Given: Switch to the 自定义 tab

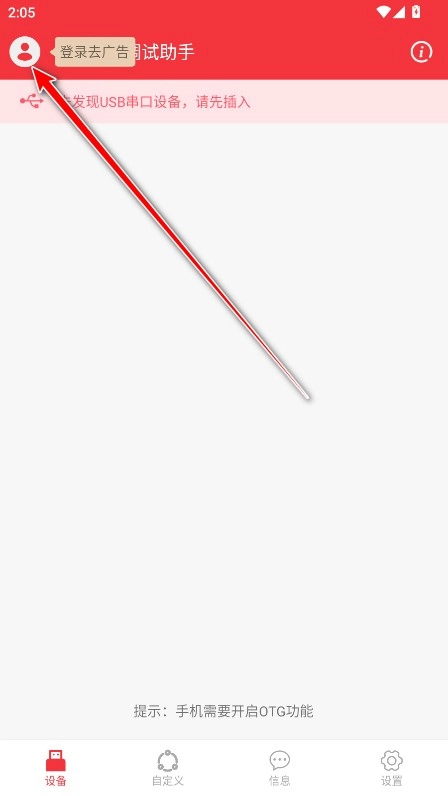Looking at the screenshot, I should click(168, 768).
